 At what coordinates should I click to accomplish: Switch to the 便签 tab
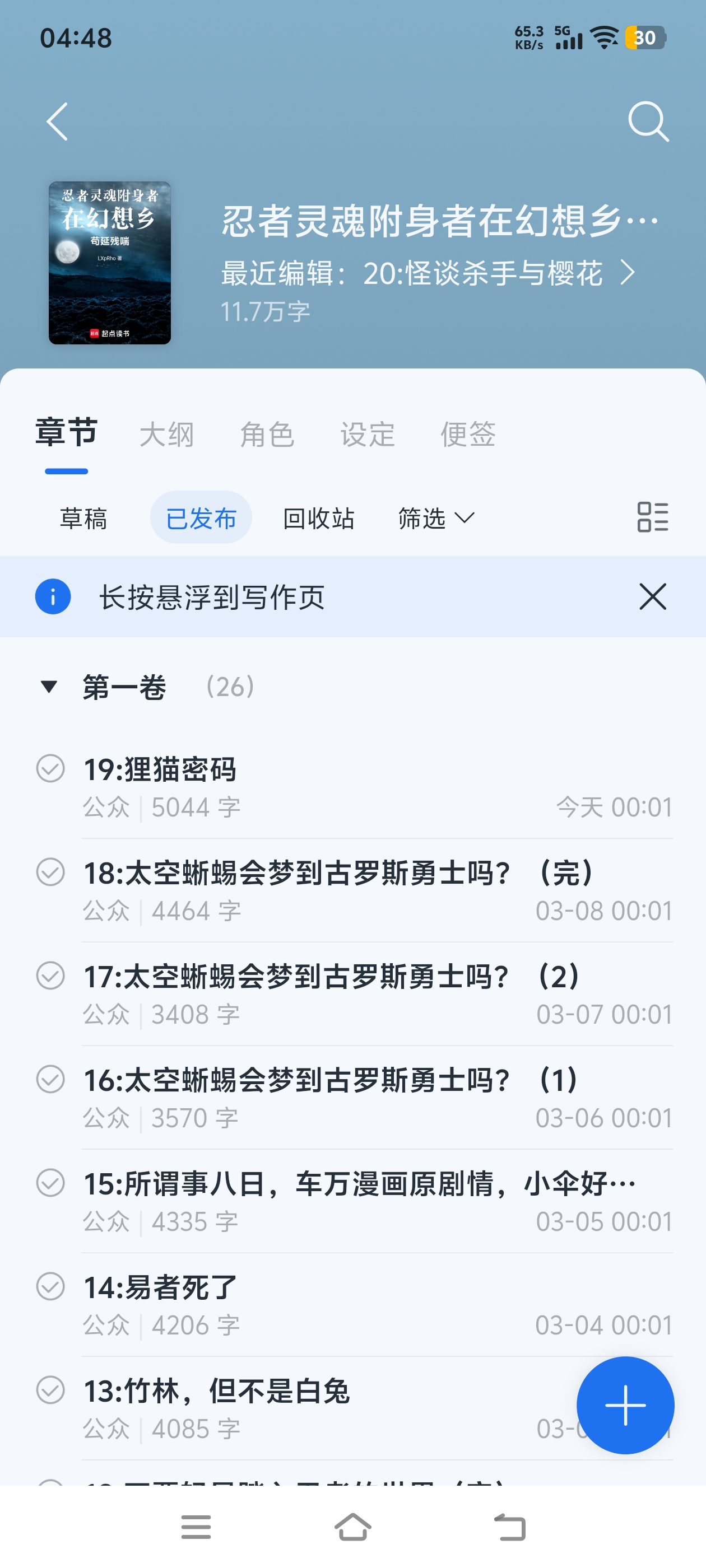pyautogui.click(x=468, y=435)
